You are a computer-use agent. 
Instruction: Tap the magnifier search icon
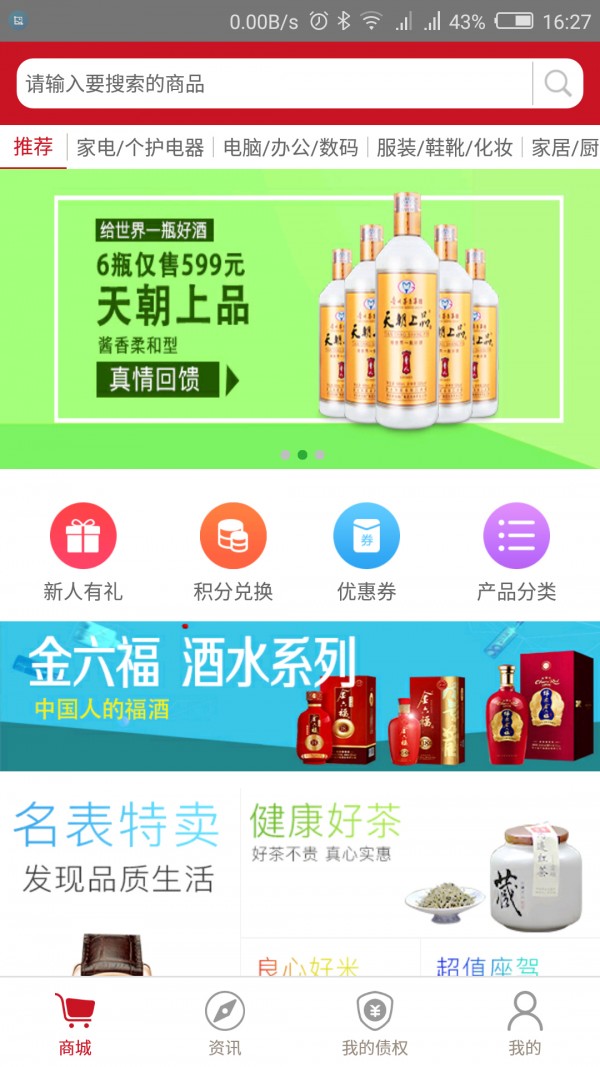point(557,84)
